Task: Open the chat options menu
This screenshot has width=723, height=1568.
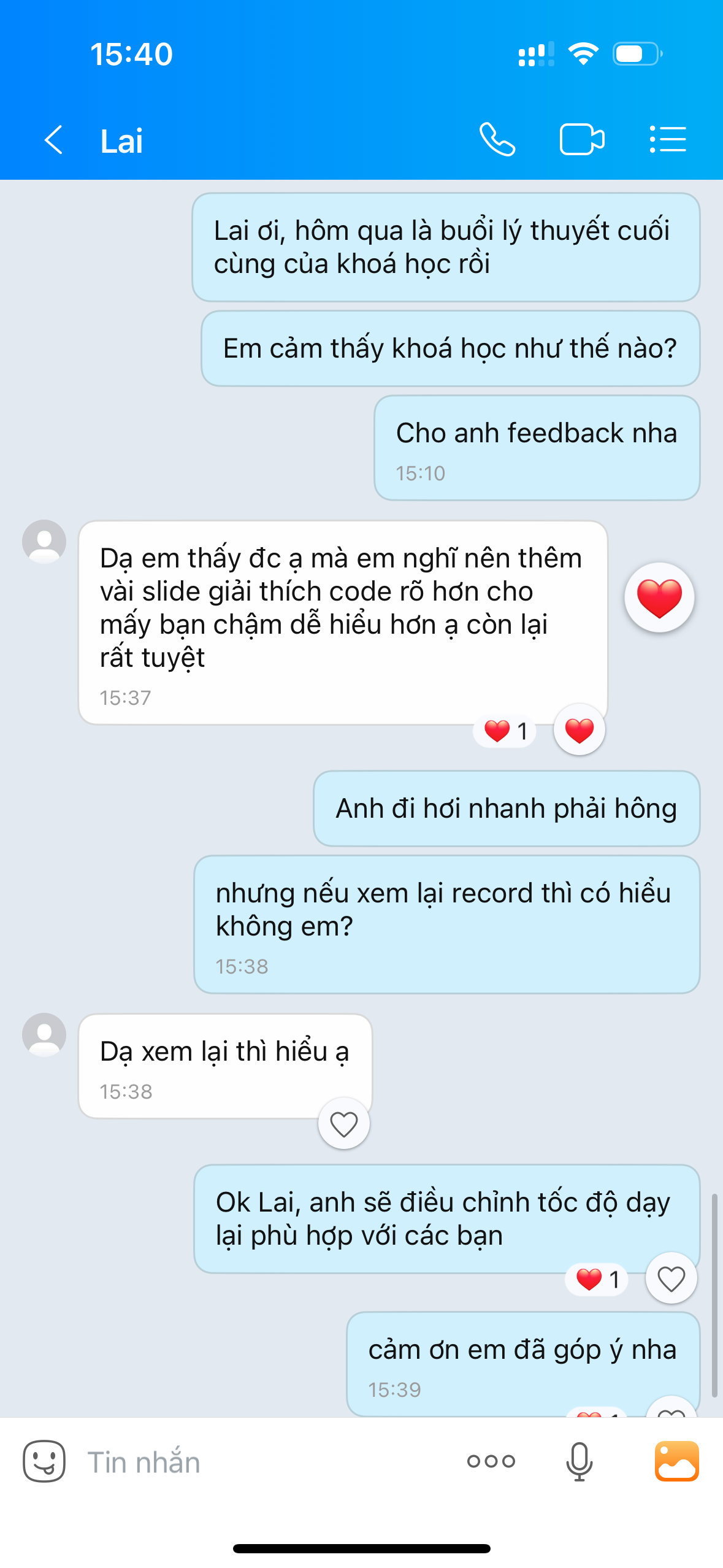Action: pos(668,140)
